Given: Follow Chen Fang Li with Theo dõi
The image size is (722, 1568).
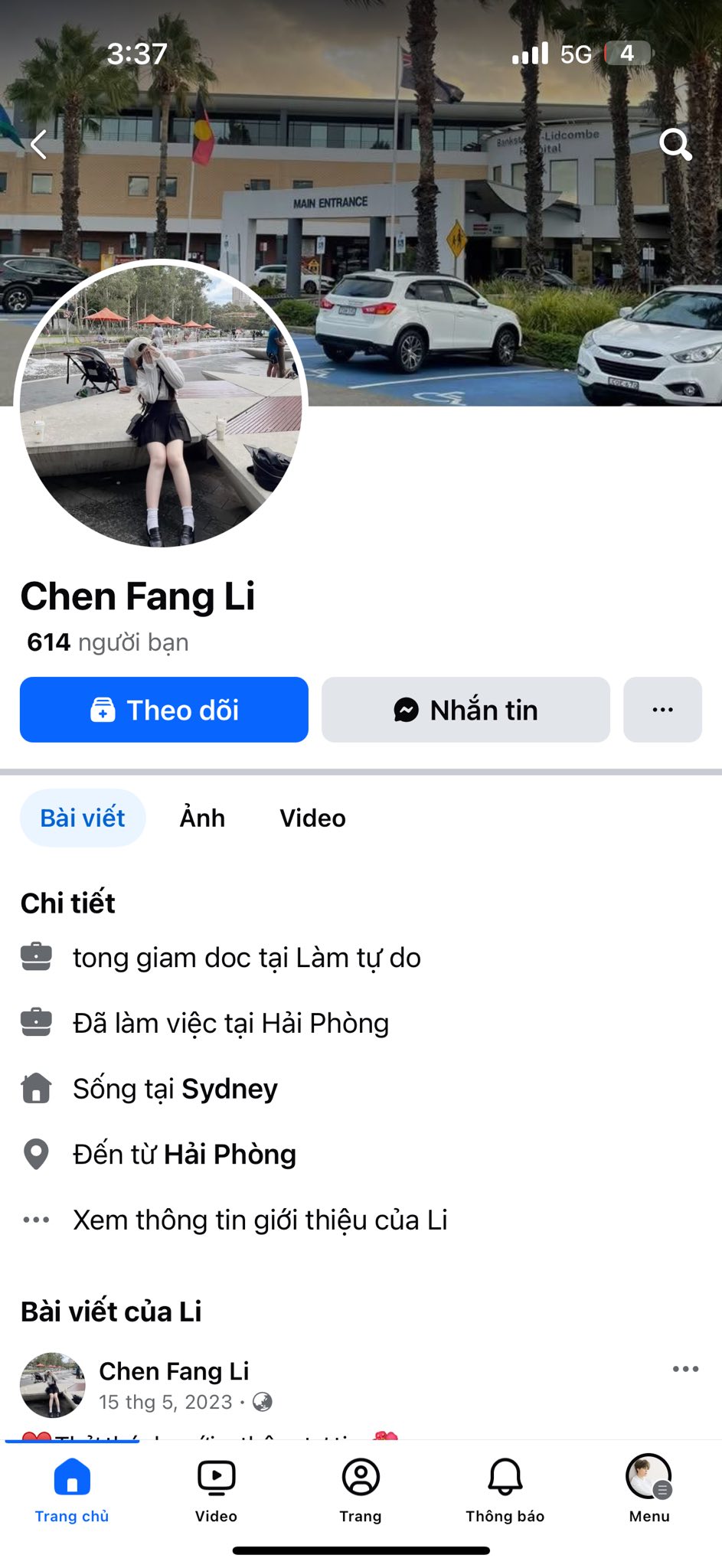Looking at the screenshot, I should point(164,710).
